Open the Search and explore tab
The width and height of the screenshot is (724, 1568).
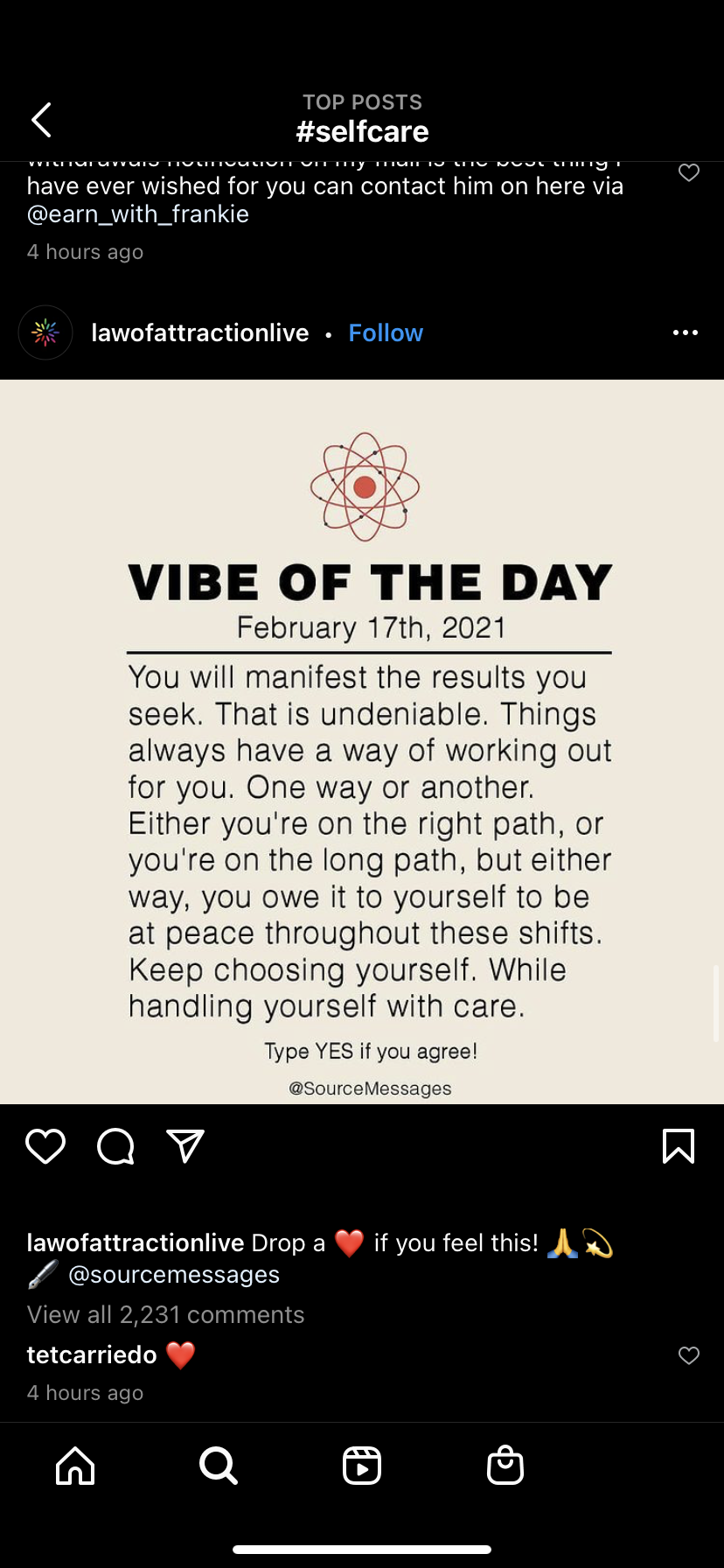click(218, 1466)
